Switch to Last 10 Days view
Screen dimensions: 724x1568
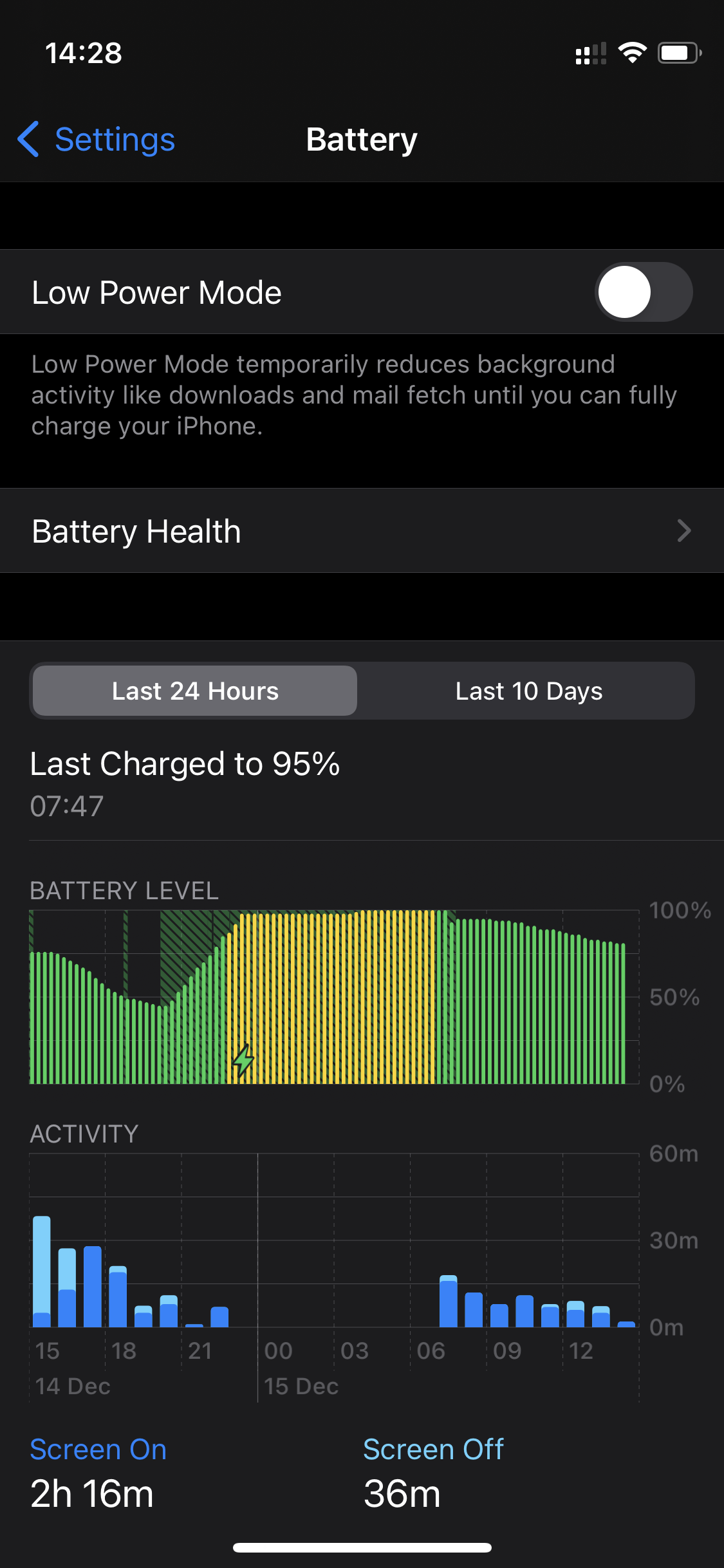pos(528,691)
